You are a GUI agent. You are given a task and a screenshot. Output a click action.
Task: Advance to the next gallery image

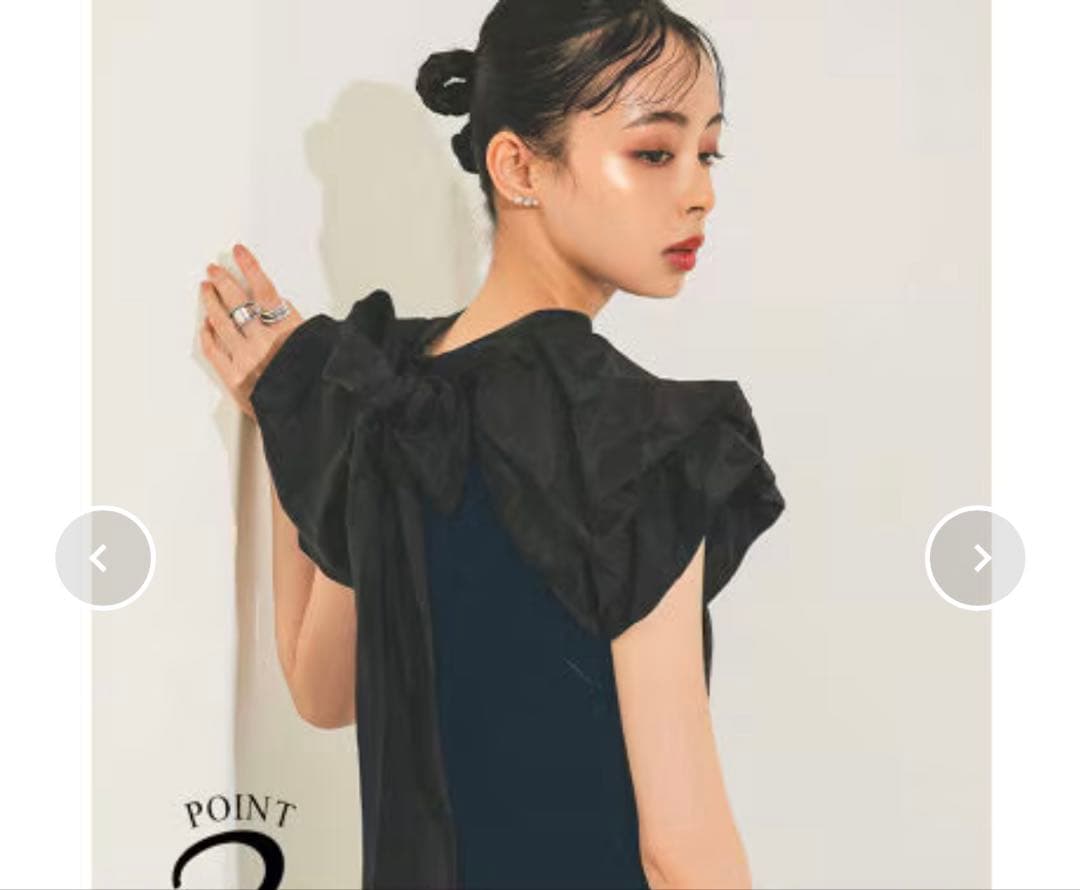point(976,558)
